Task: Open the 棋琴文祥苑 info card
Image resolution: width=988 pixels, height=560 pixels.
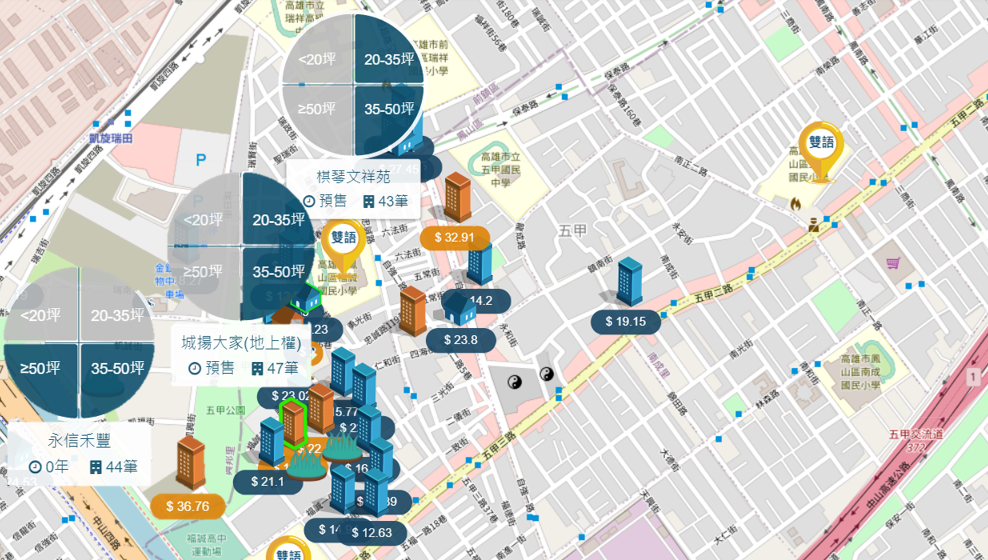Action: pyautogui.click(x=353, y=189)
